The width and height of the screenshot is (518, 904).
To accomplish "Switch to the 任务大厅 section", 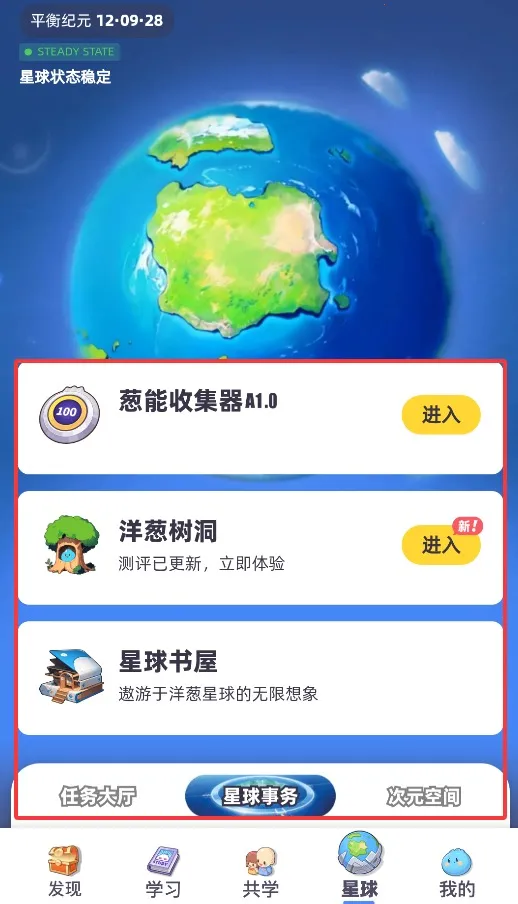I will point(97,797).
